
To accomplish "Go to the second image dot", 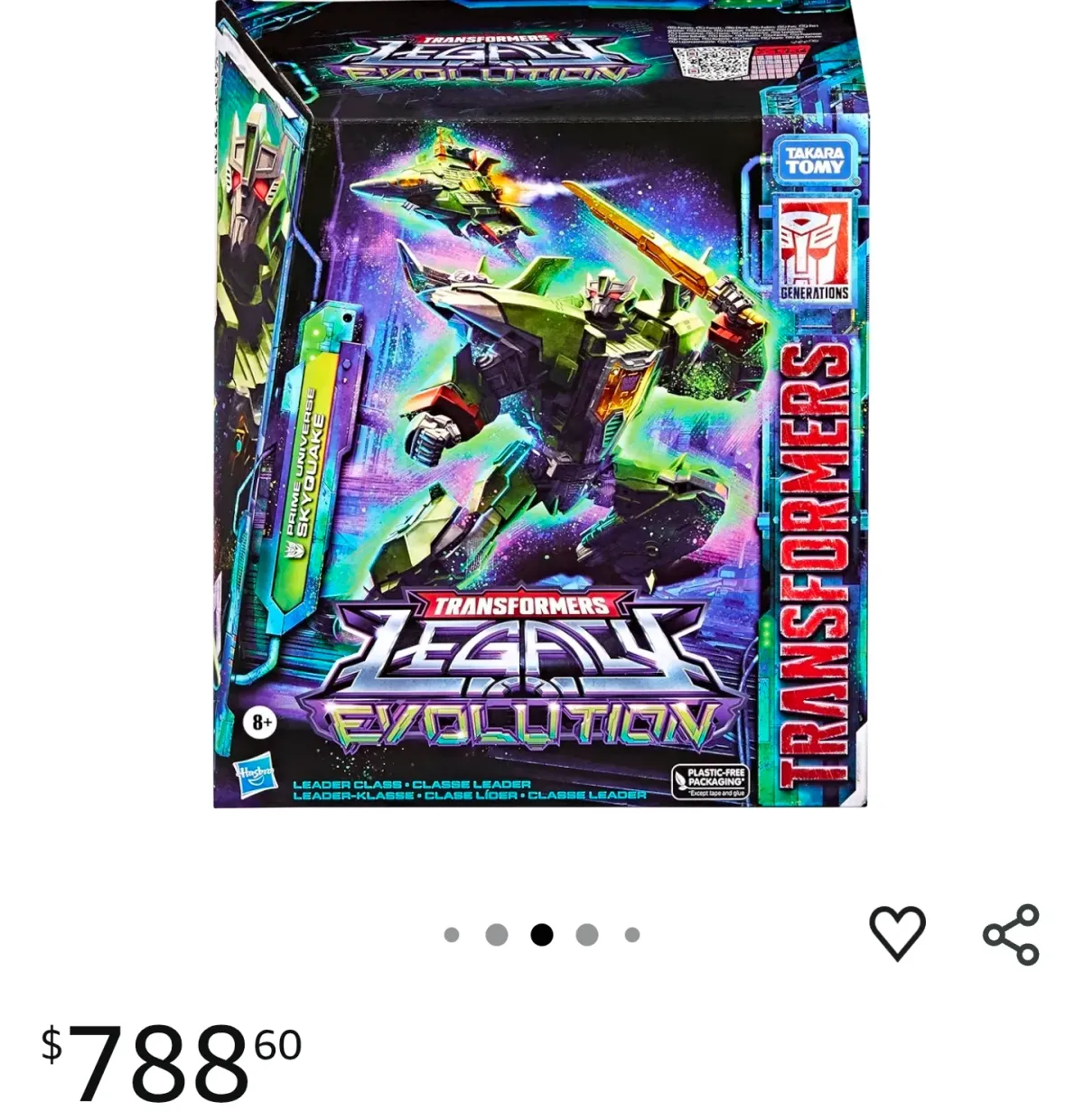I will [497, 935].
